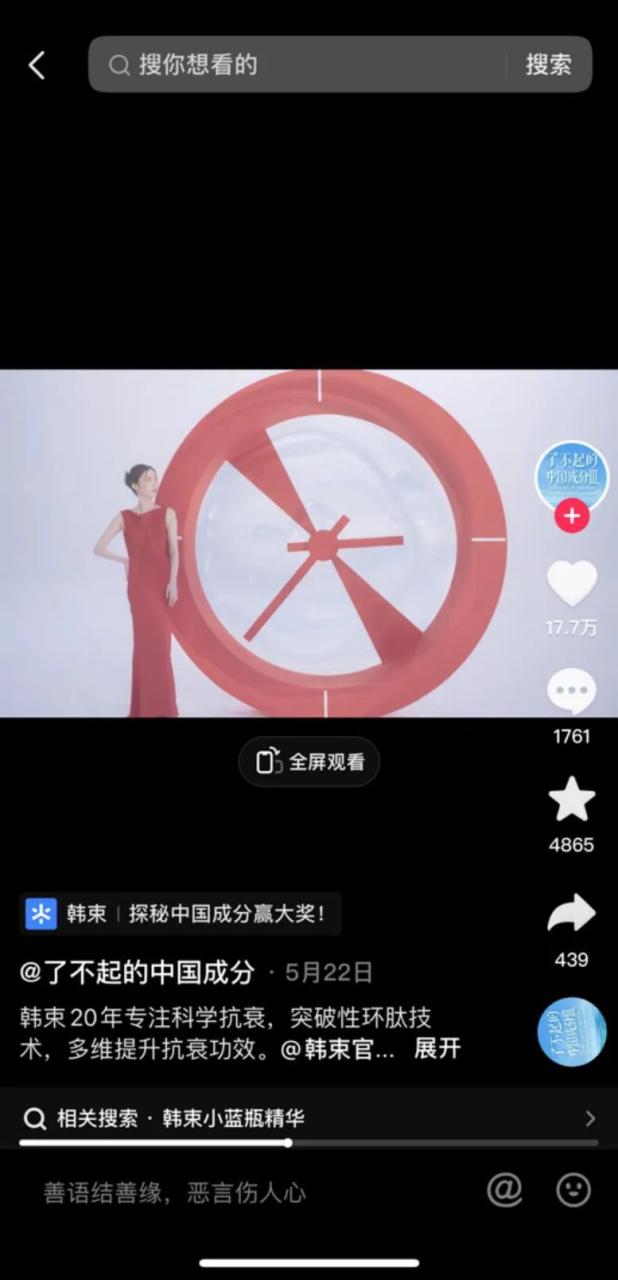
Task: Go back with the top-left arrow
Action: pyautogui.click(x=37, y=66)
